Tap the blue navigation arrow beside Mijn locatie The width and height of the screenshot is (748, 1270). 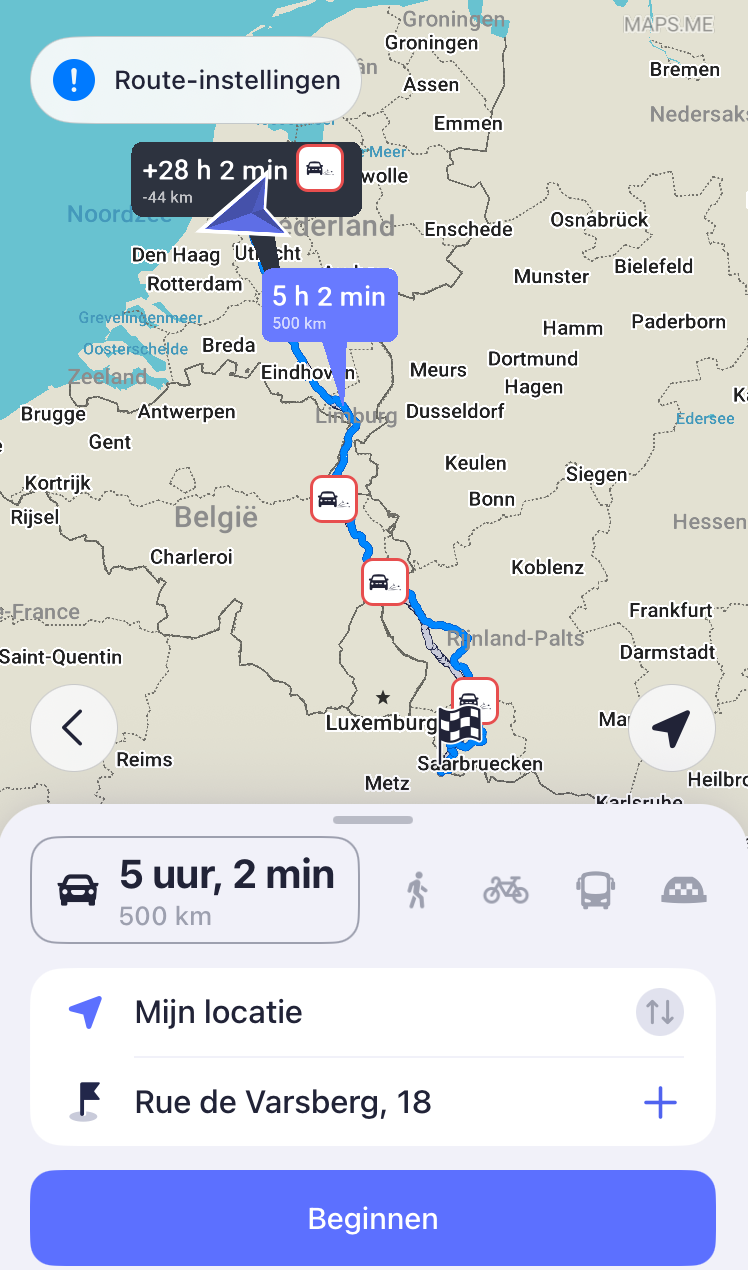(x=88, y=1012)
